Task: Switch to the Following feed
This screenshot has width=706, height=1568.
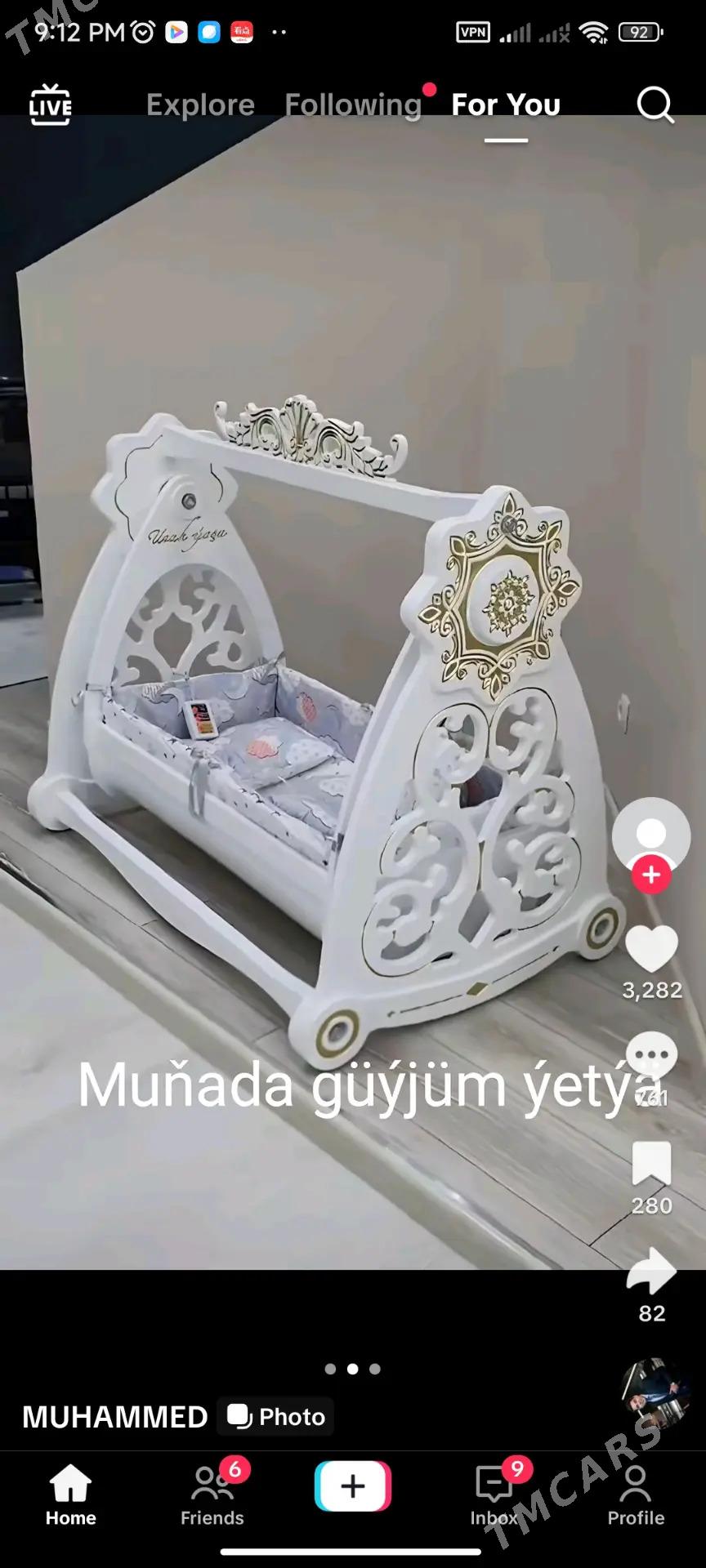Action: [353, 105]
